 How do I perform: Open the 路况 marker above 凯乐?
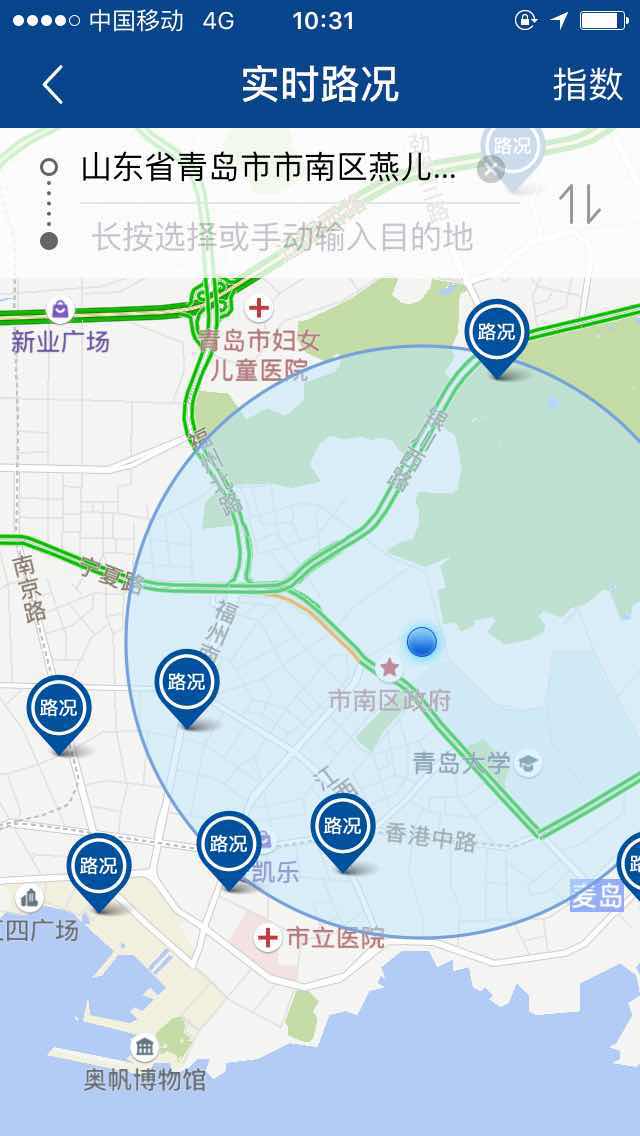(229, 845)
